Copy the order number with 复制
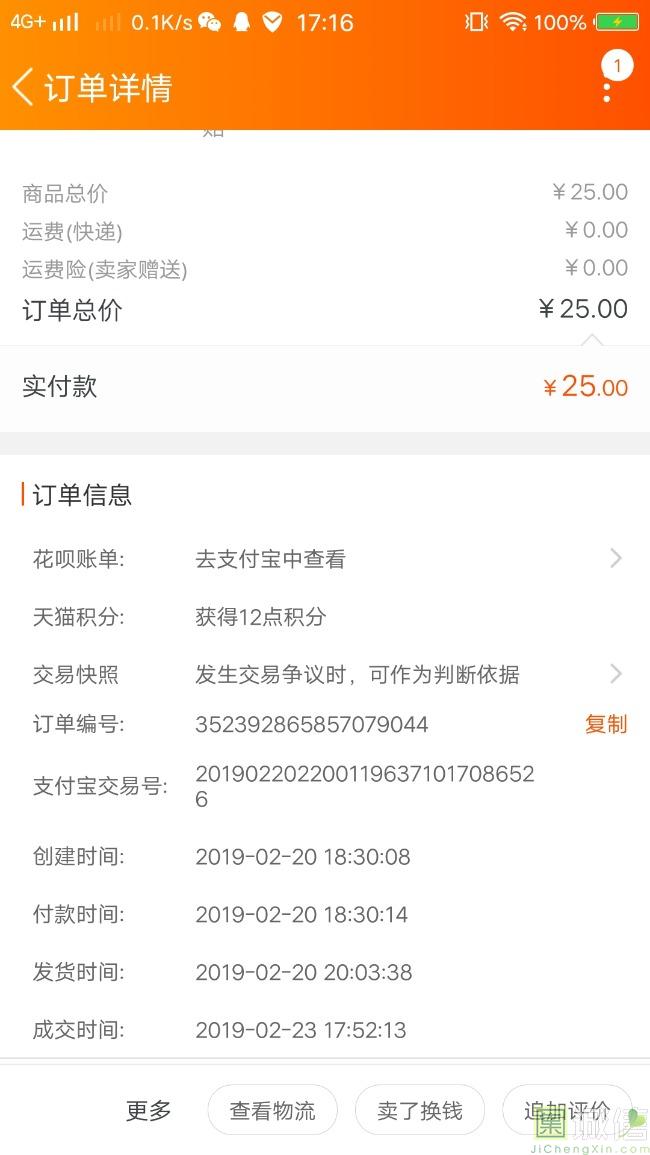Image resolution: width=650 pixels, height=1155 pixels. click(x=606, y=724)
